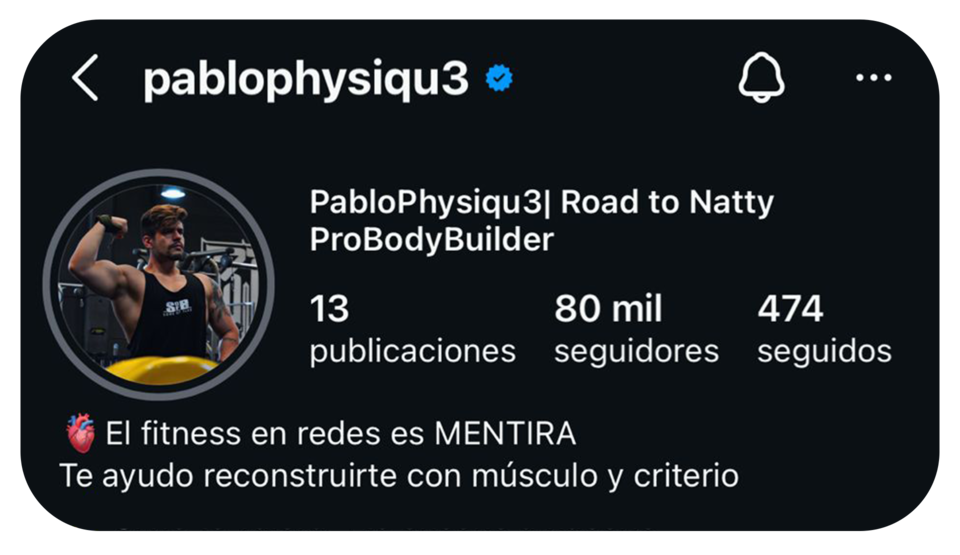Open the notifications bell for this profile
Viewport: 960px width, 555px height.
click(x=762, y=77)
